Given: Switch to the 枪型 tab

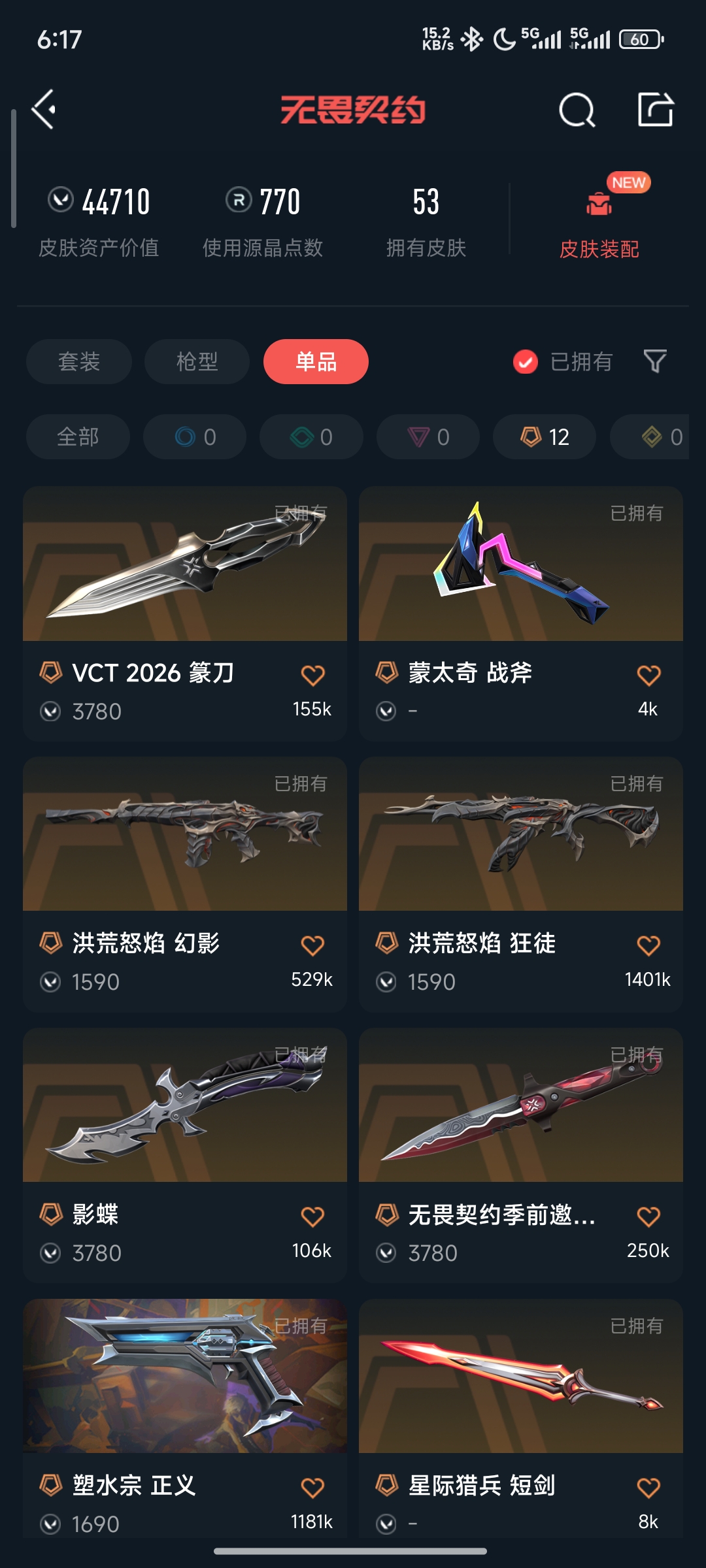Looking at the screenshot, I should click(197, 361).
